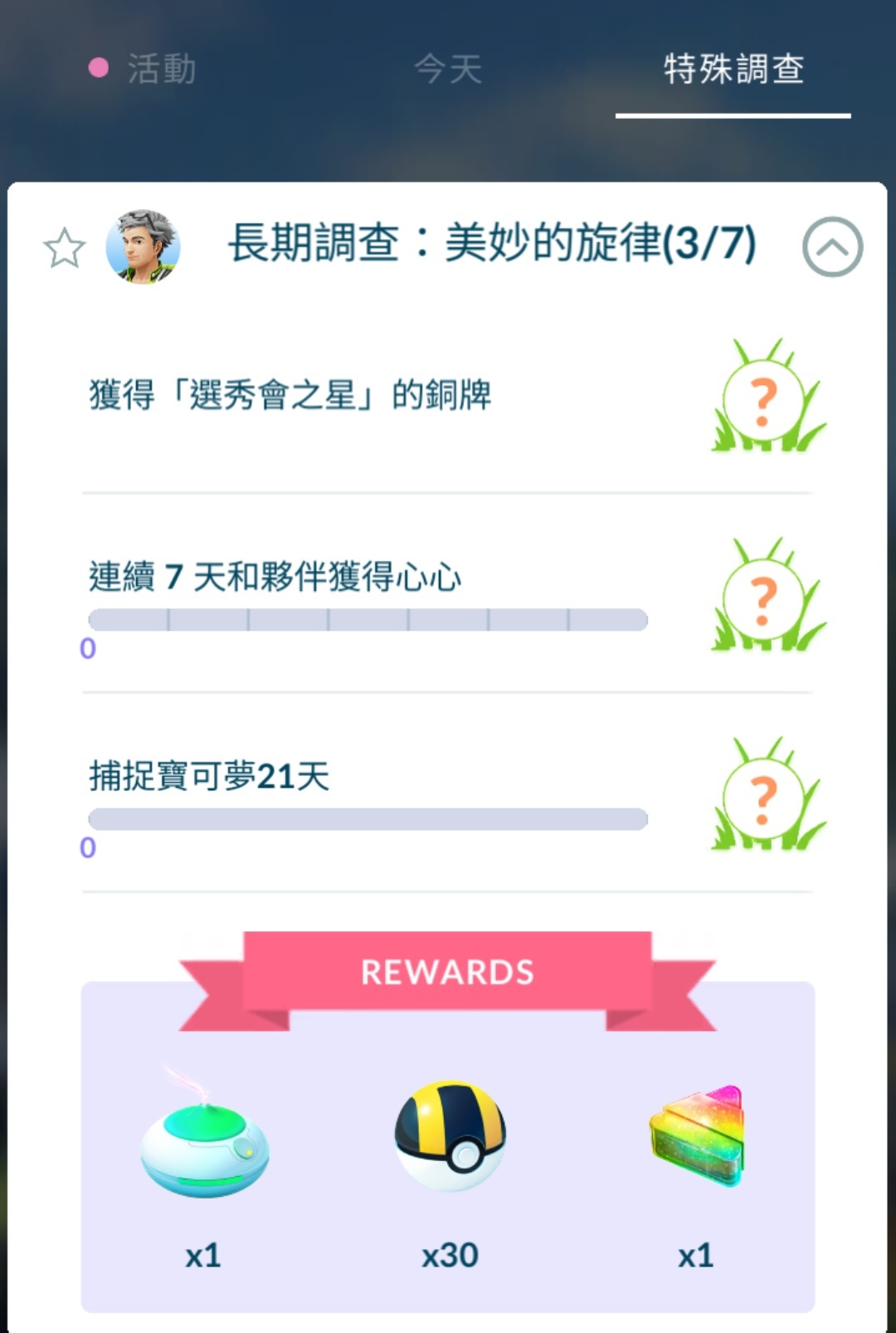The image size is (896, 1333).
Task: Switch to the 今天 tab
Action: click(448, 69)
